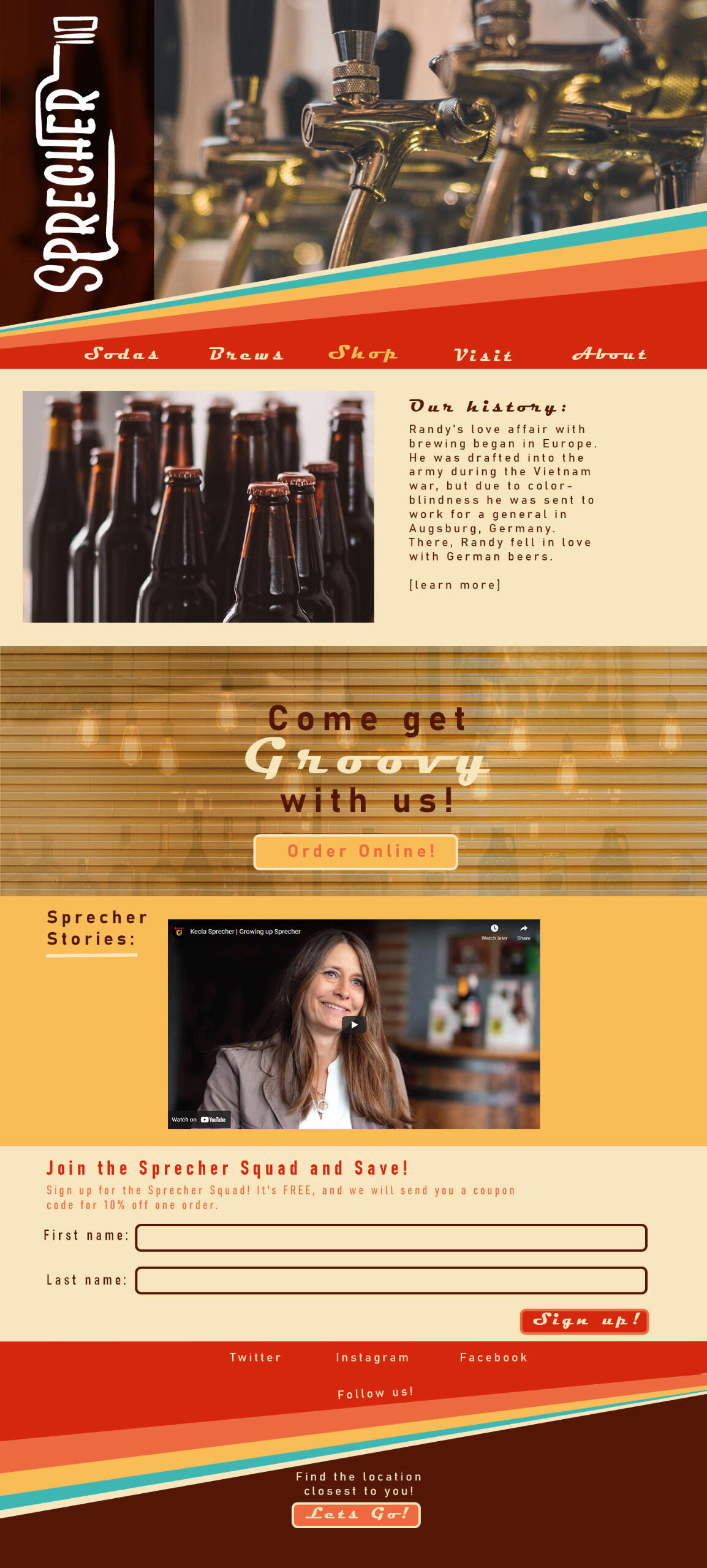Tap Lets Go to find locations
Screen dimensions: 707x1568
point(356,1515)
